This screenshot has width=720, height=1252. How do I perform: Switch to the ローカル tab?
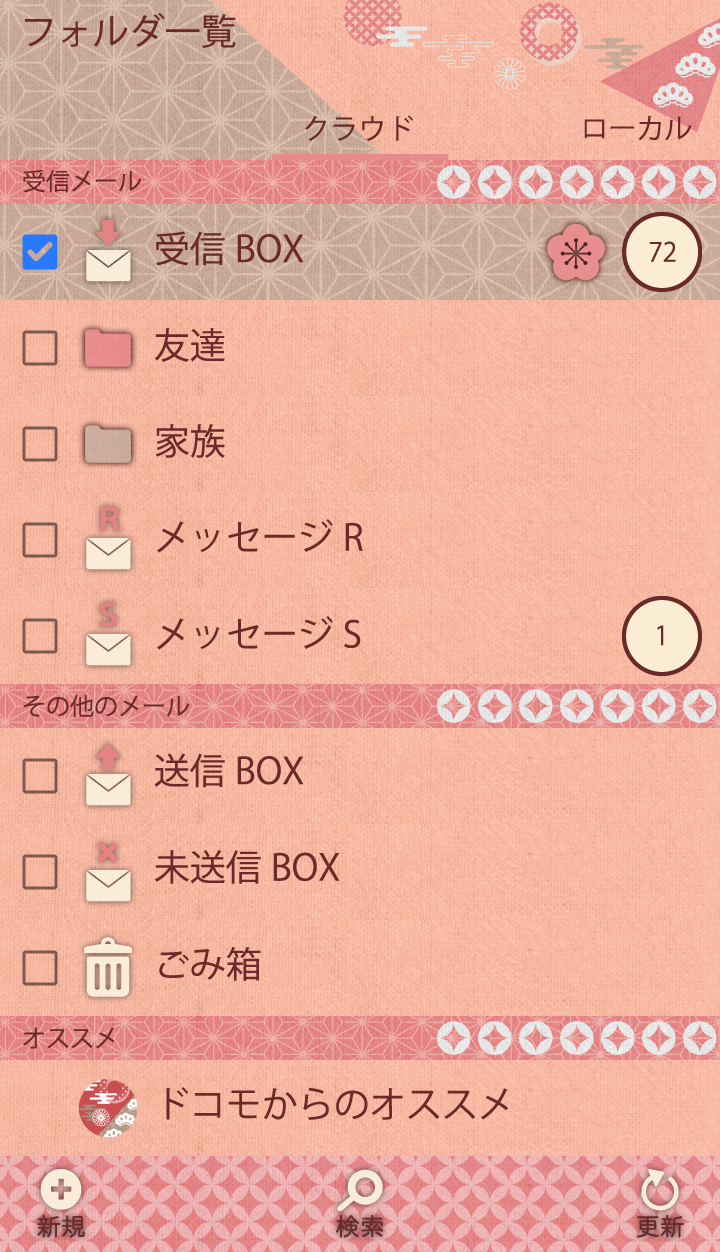click(636, 130)
